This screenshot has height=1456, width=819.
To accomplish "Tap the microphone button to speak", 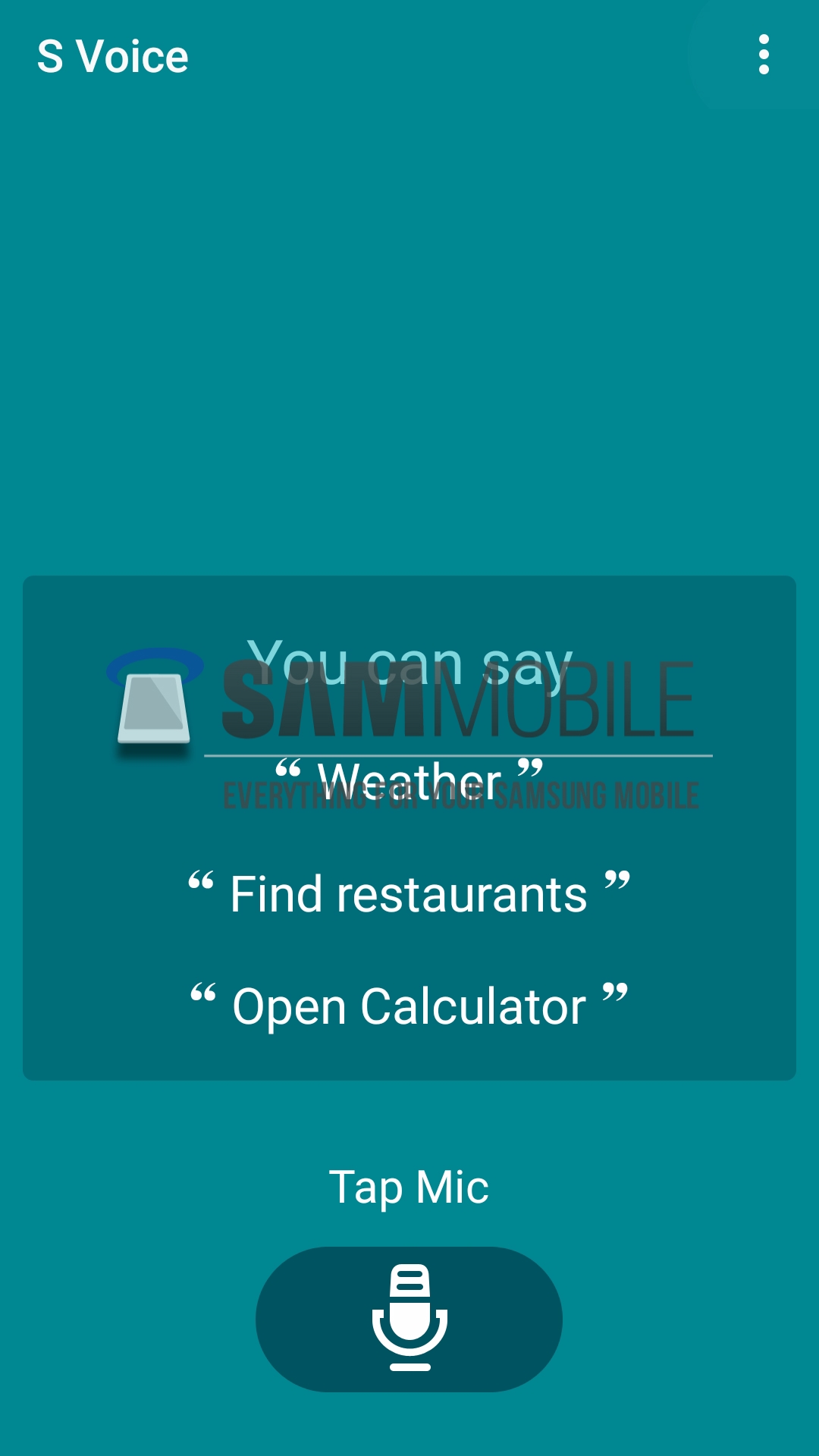I will coord(409,1318).
